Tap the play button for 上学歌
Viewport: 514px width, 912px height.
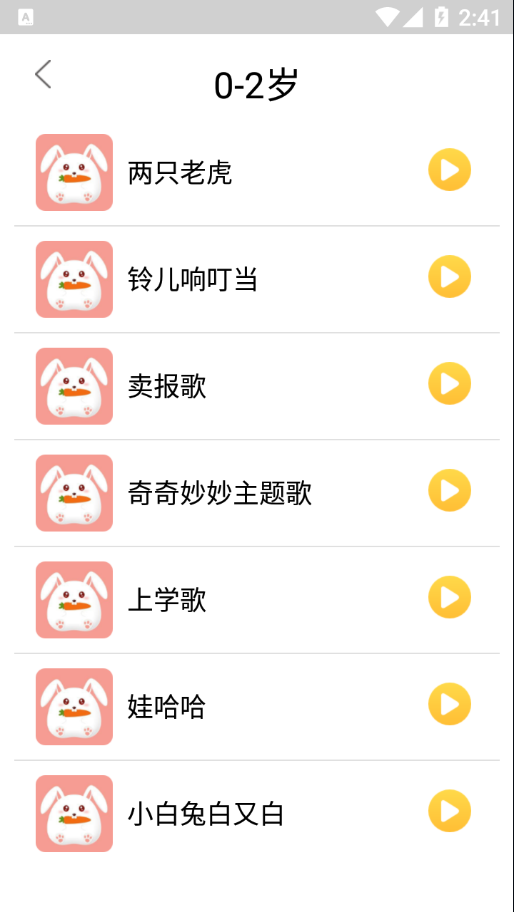point(449,597)
